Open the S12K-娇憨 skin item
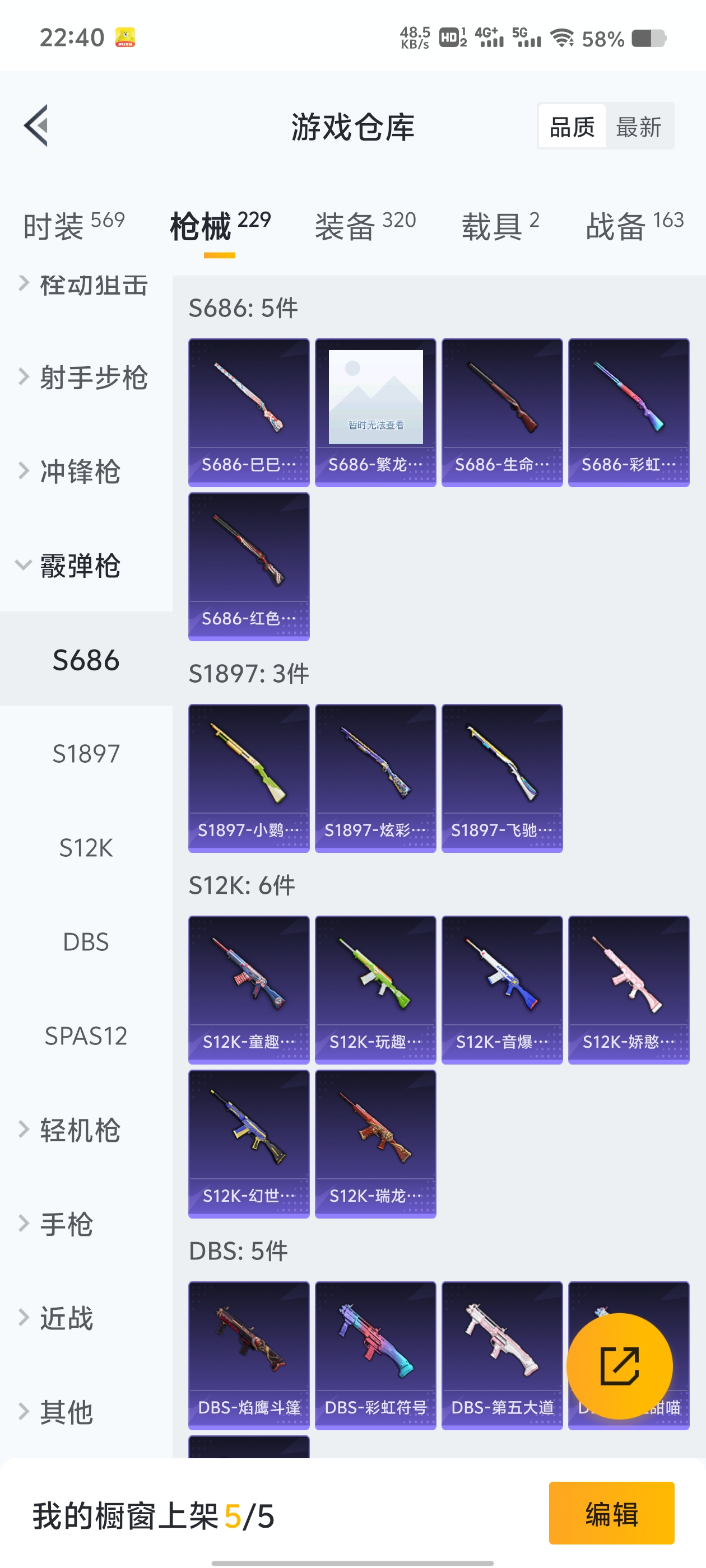The width and height of the screenshot is (706, 1568). pos(628,990)
